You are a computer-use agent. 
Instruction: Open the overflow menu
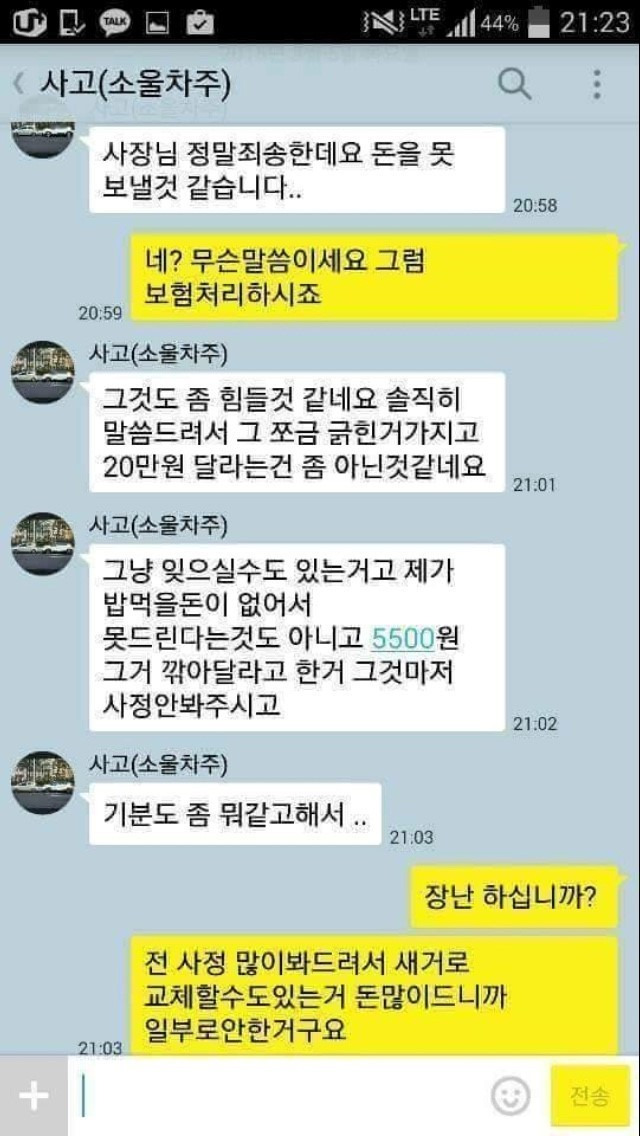[x=597, y=85]
